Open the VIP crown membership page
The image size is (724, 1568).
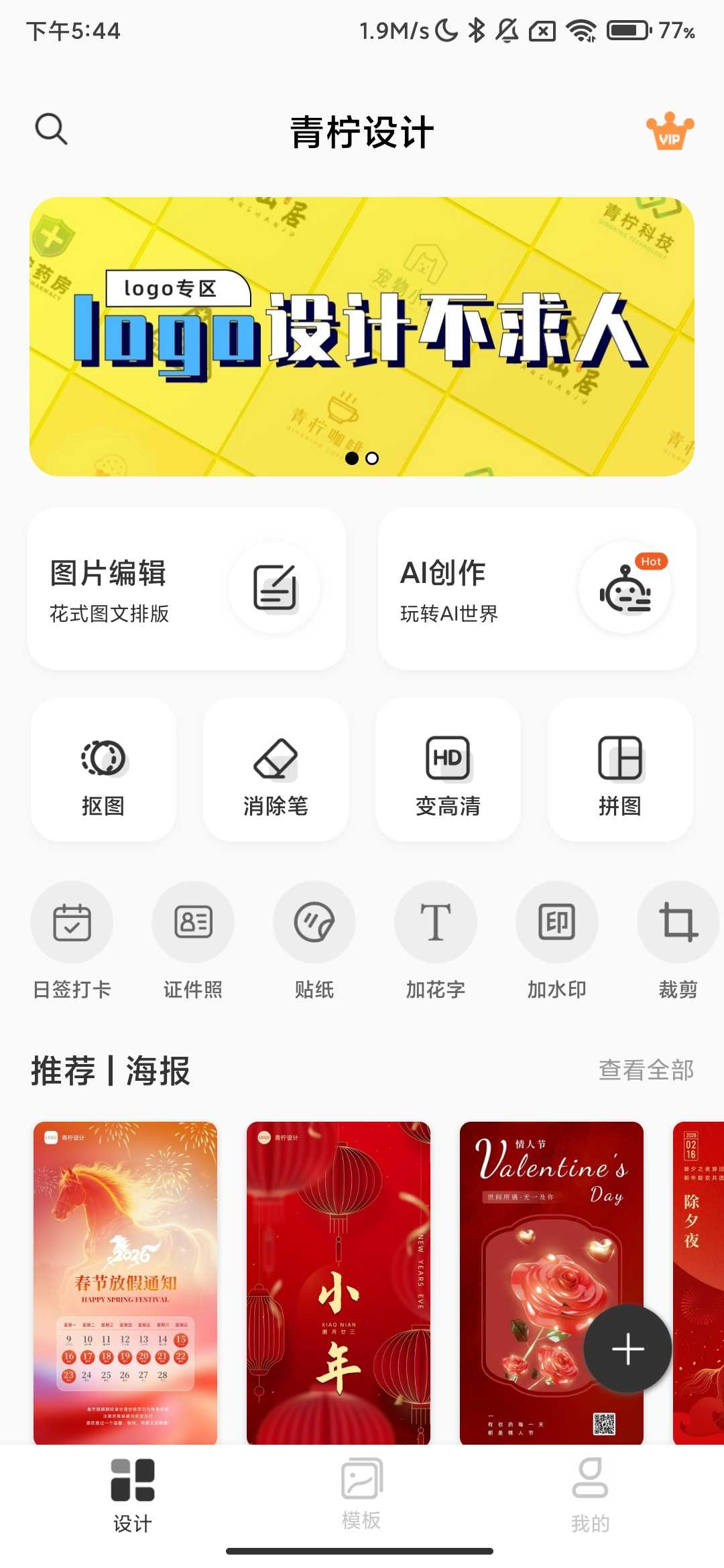pos(670,131)
